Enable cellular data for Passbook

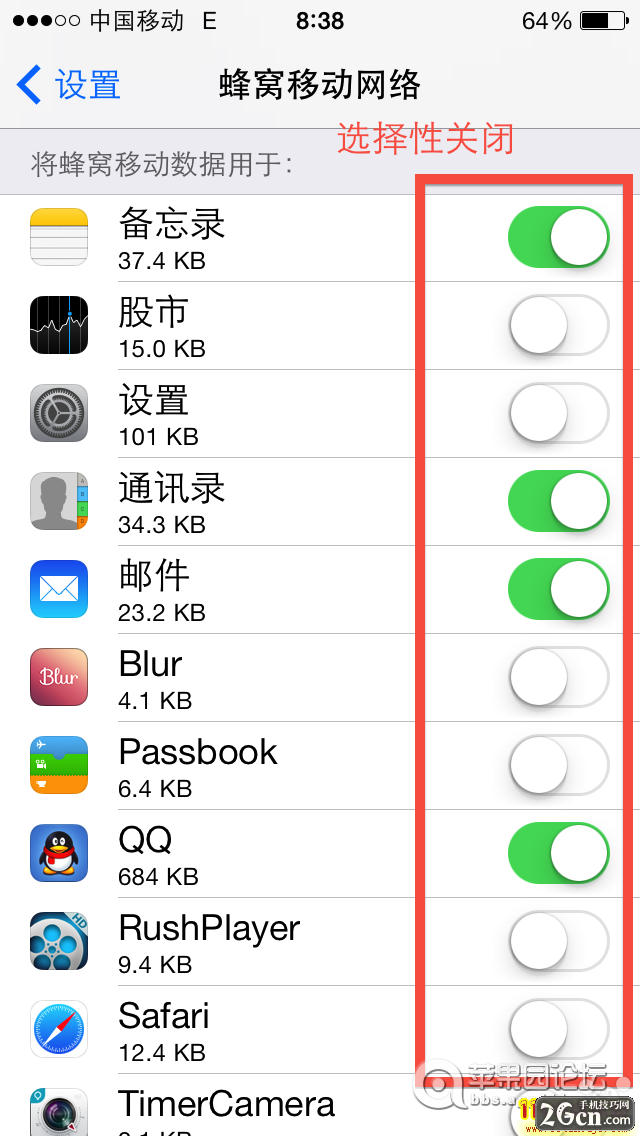coord(558,766)
